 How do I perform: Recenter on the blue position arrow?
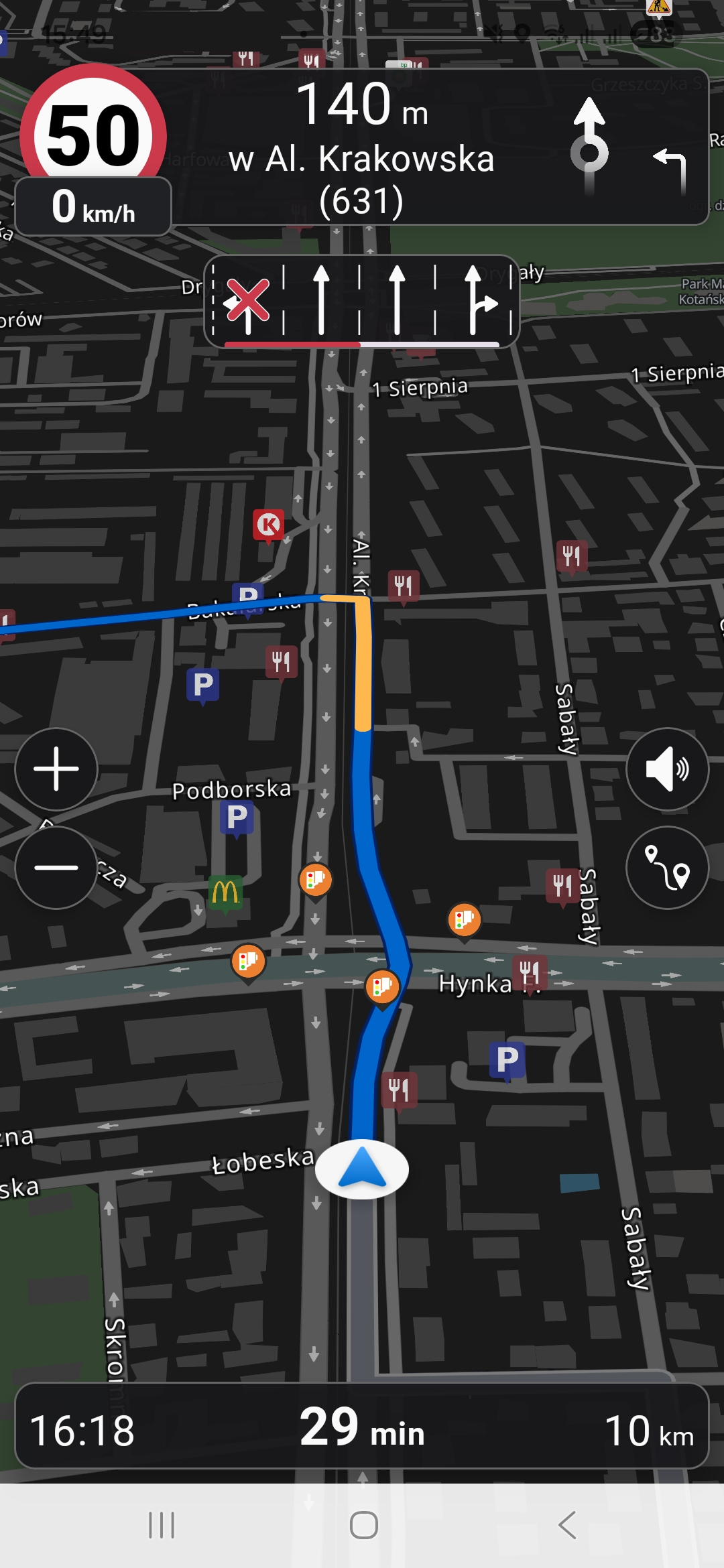(x=362, y=1169)
